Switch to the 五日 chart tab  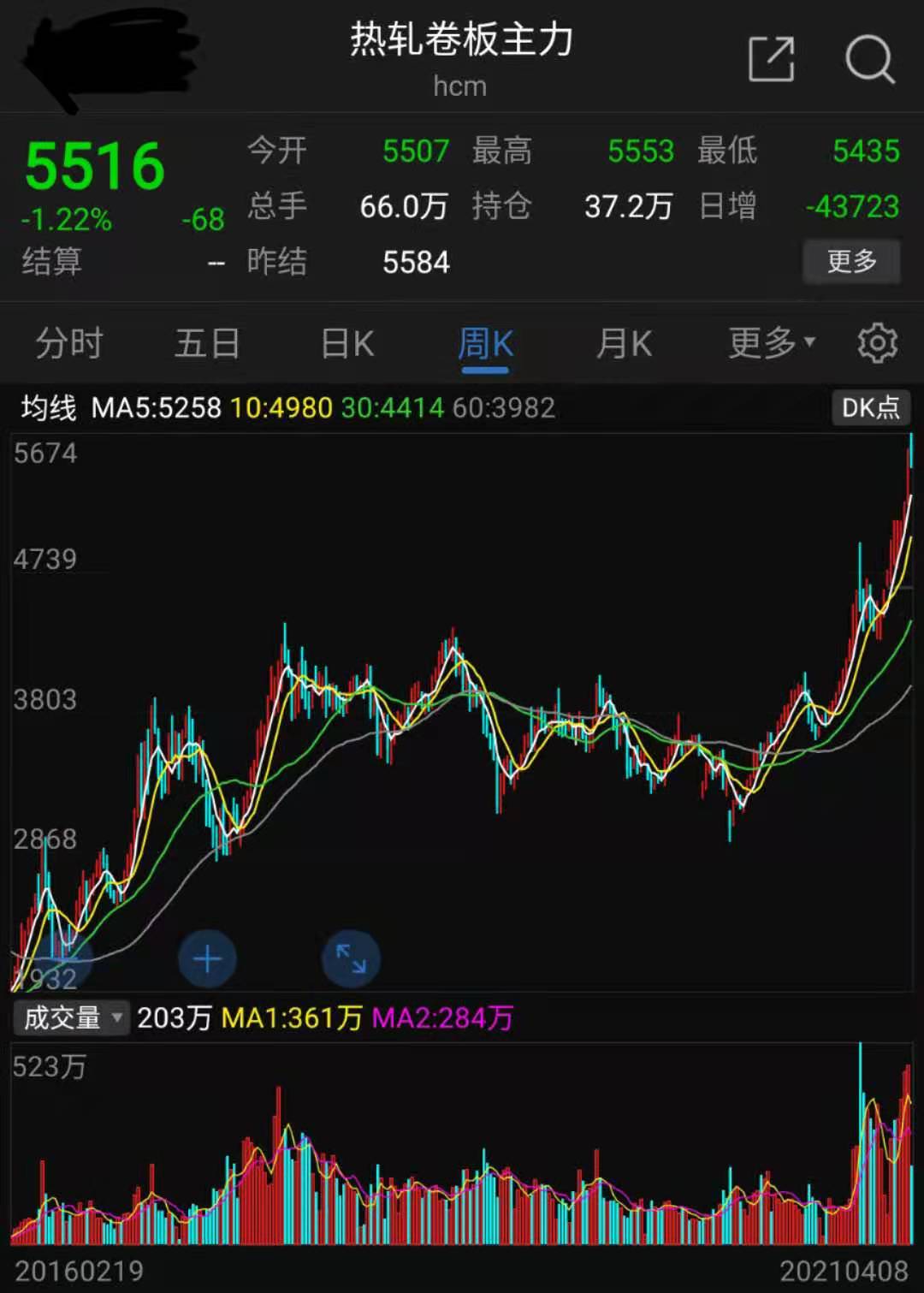pyautogui.click(x=207, y=344)
